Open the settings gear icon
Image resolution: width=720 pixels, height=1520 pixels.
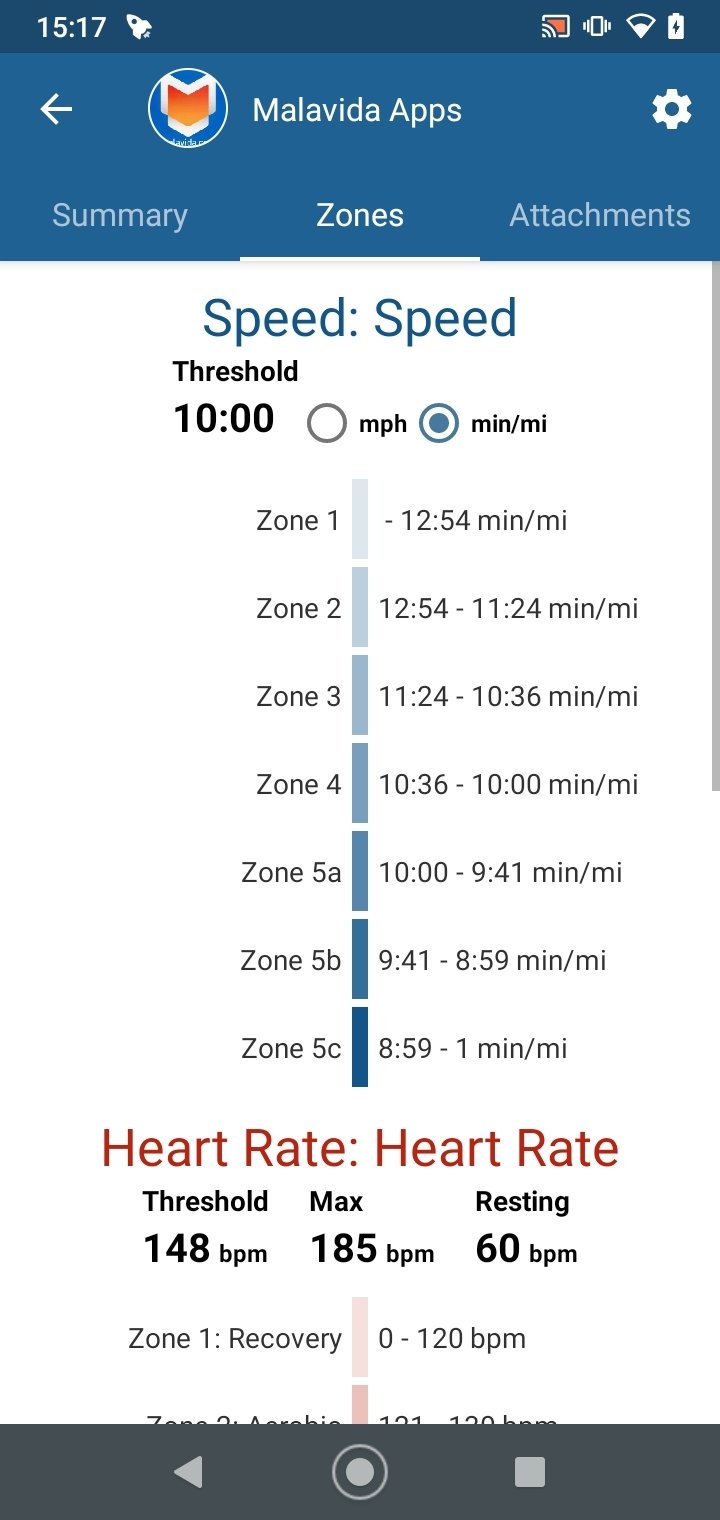pos(672,110)
